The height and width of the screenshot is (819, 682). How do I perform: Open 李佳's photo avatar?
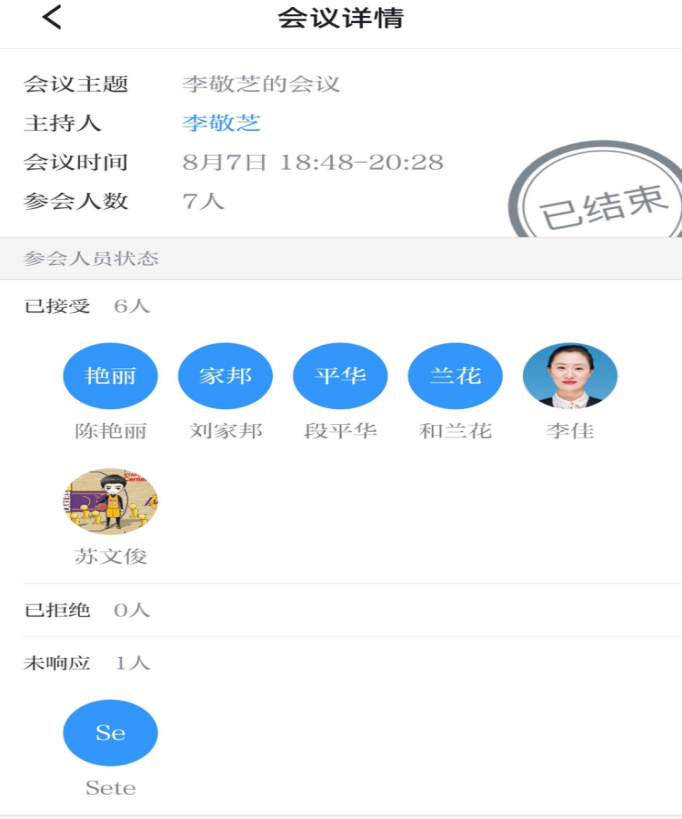(570, 376)
